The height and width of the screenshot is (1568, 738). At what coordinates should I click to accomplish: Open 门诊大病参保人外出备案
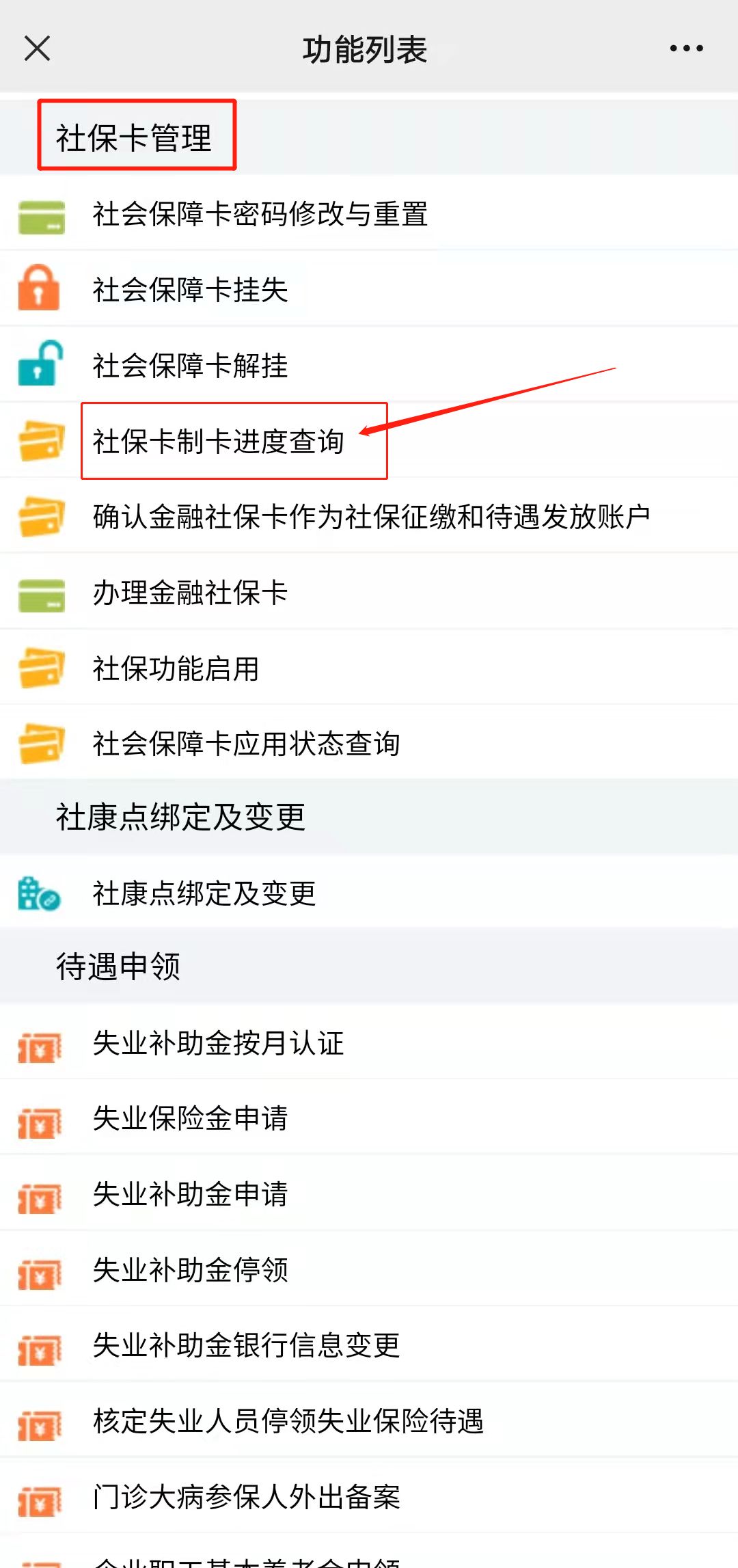tap(369, 1496)
